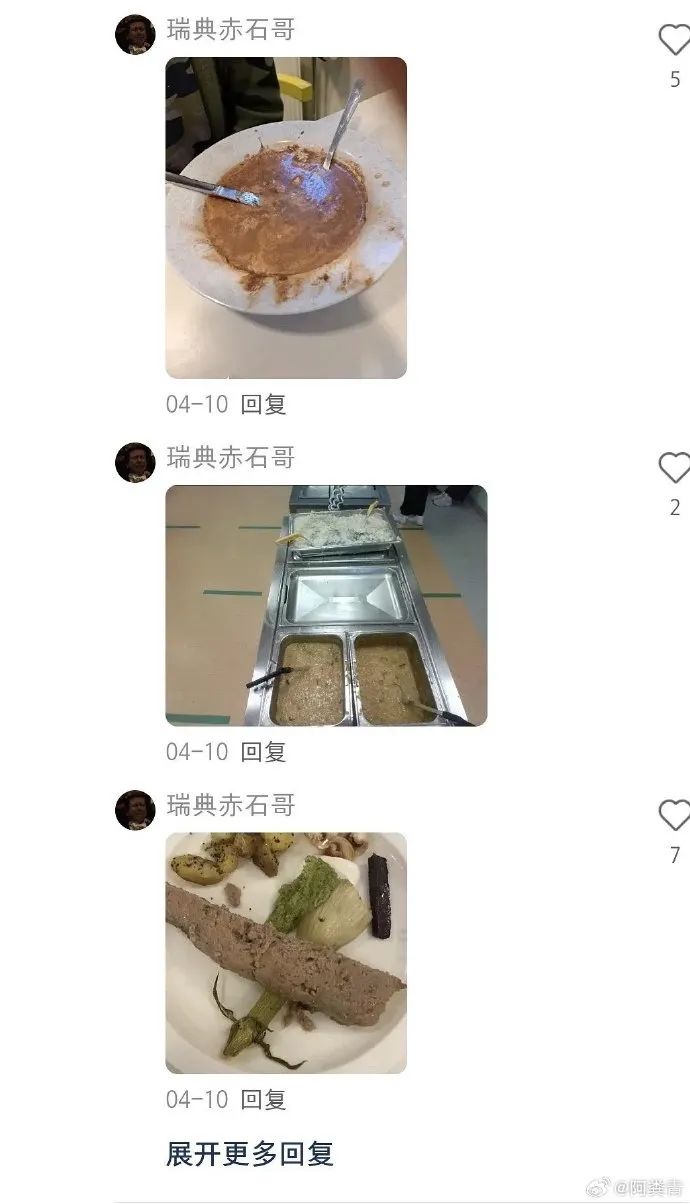The width and height of the screenshot is (690, 1204).
Task: Expand more replies via 展开更多回复
Action: click(250, 1154)
